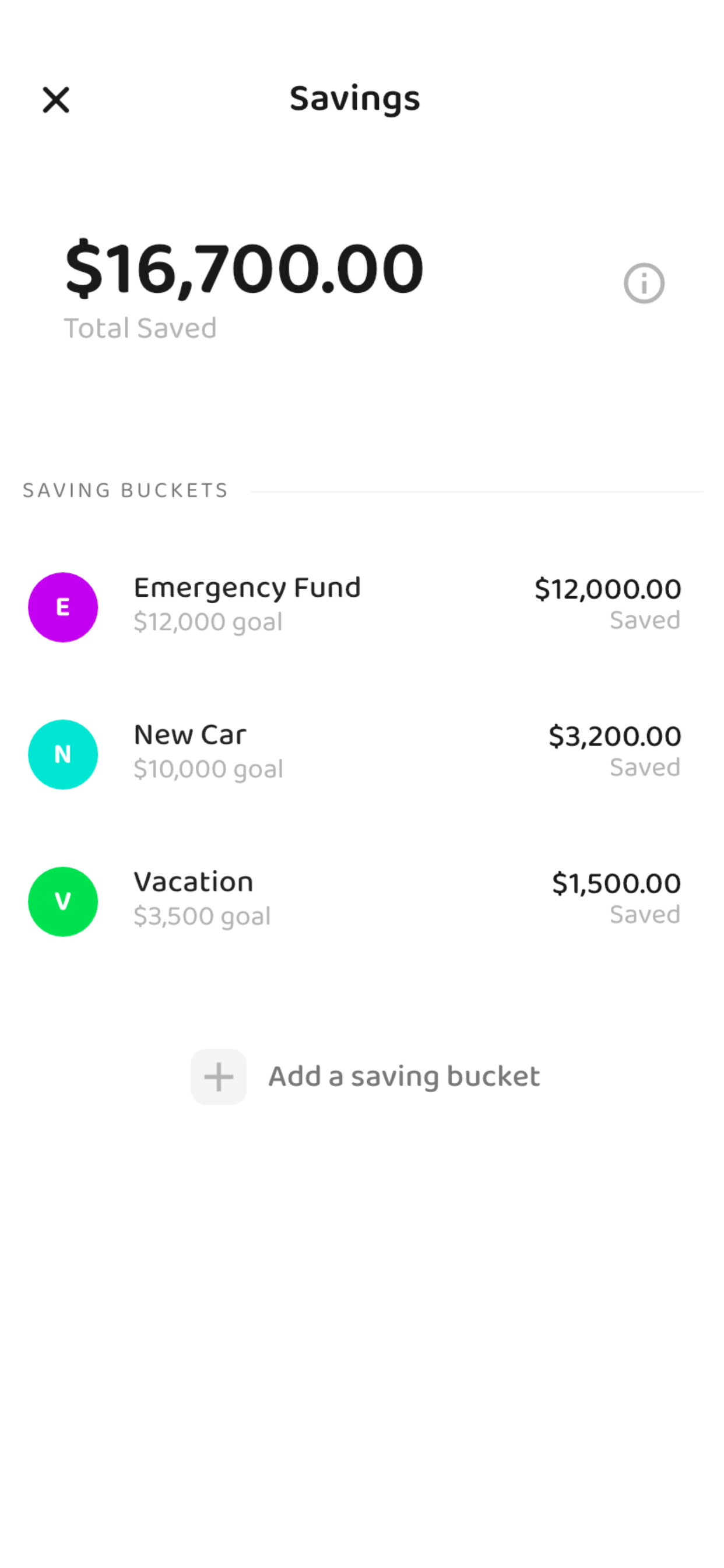Open the info icon beside Total Saved

644,283
